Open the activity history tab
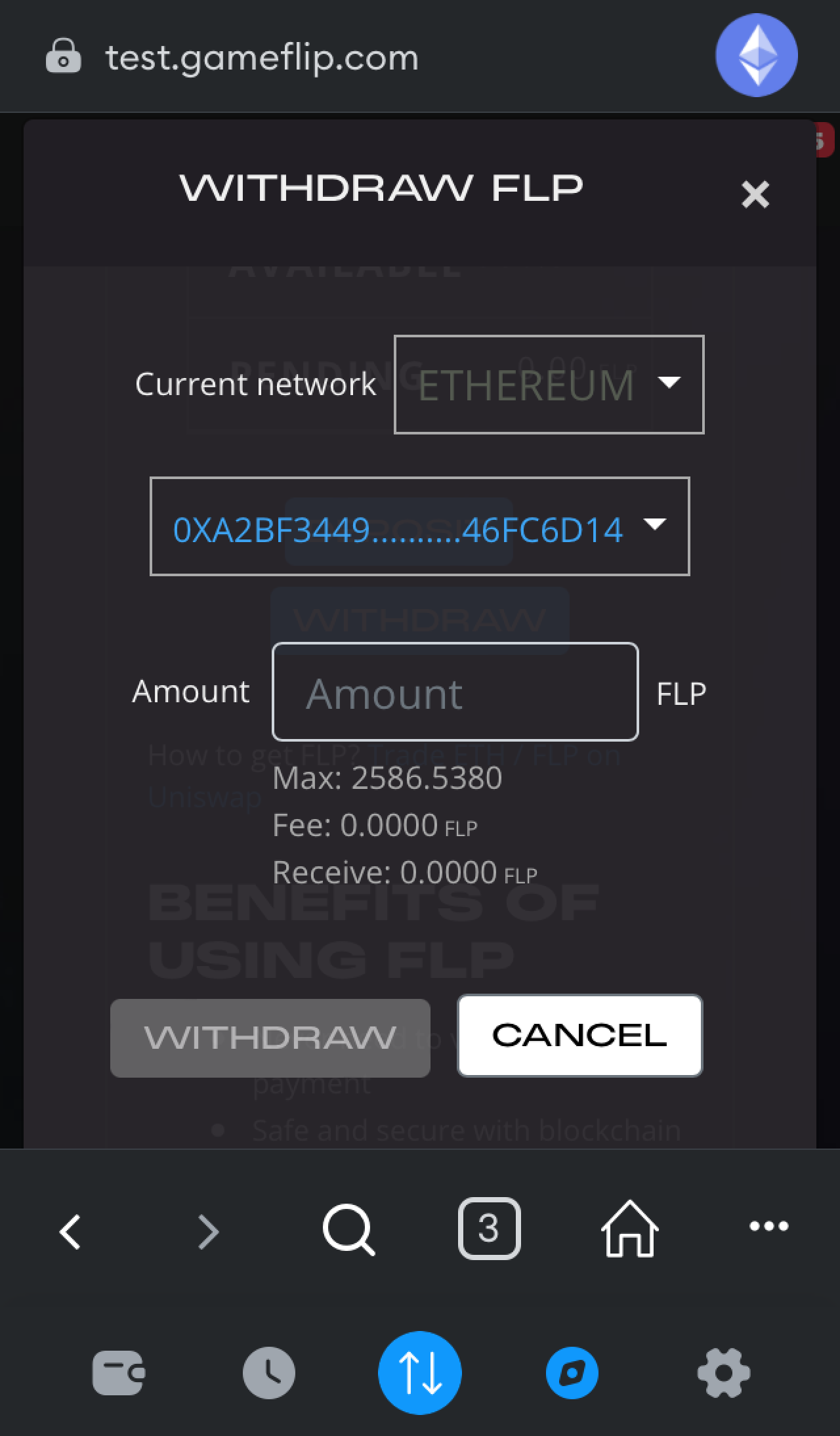 269,1372
